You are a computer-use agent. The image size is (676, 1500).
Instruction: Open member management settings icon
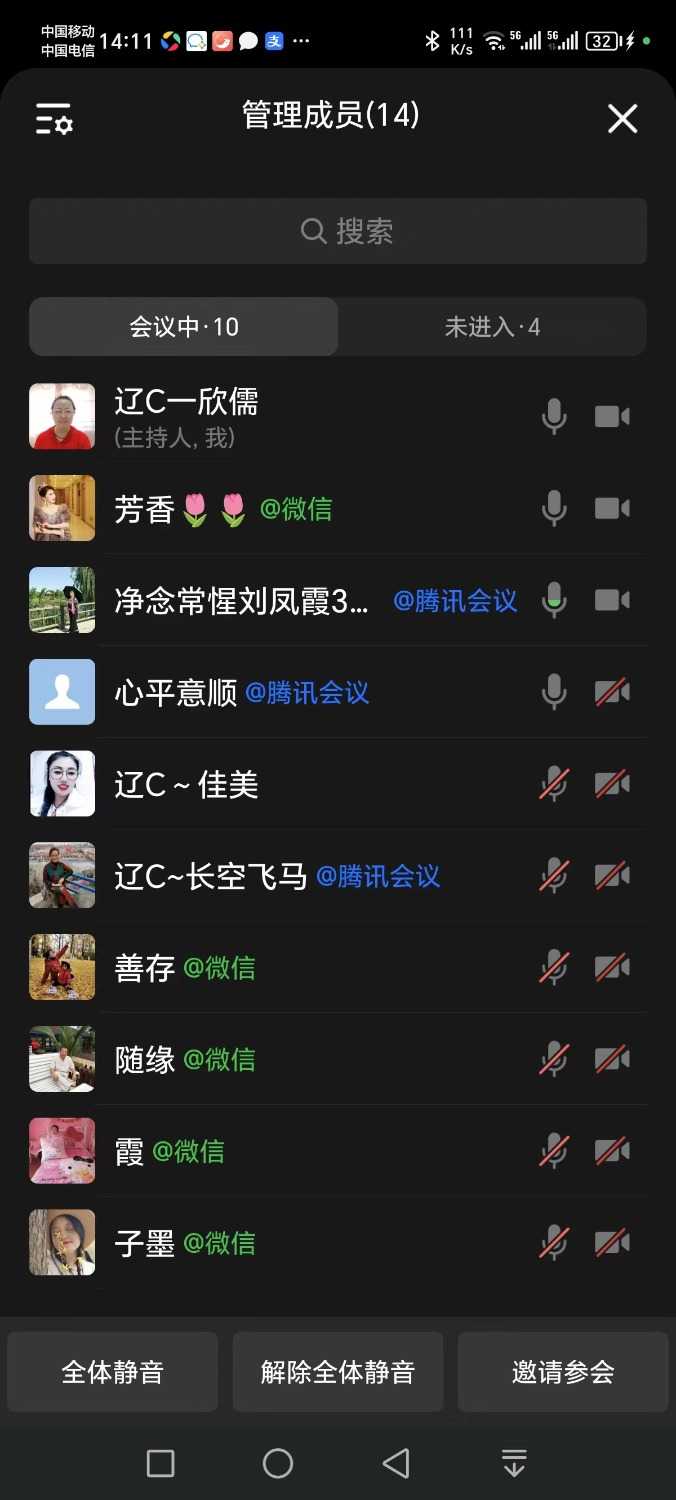coord(54,119)
